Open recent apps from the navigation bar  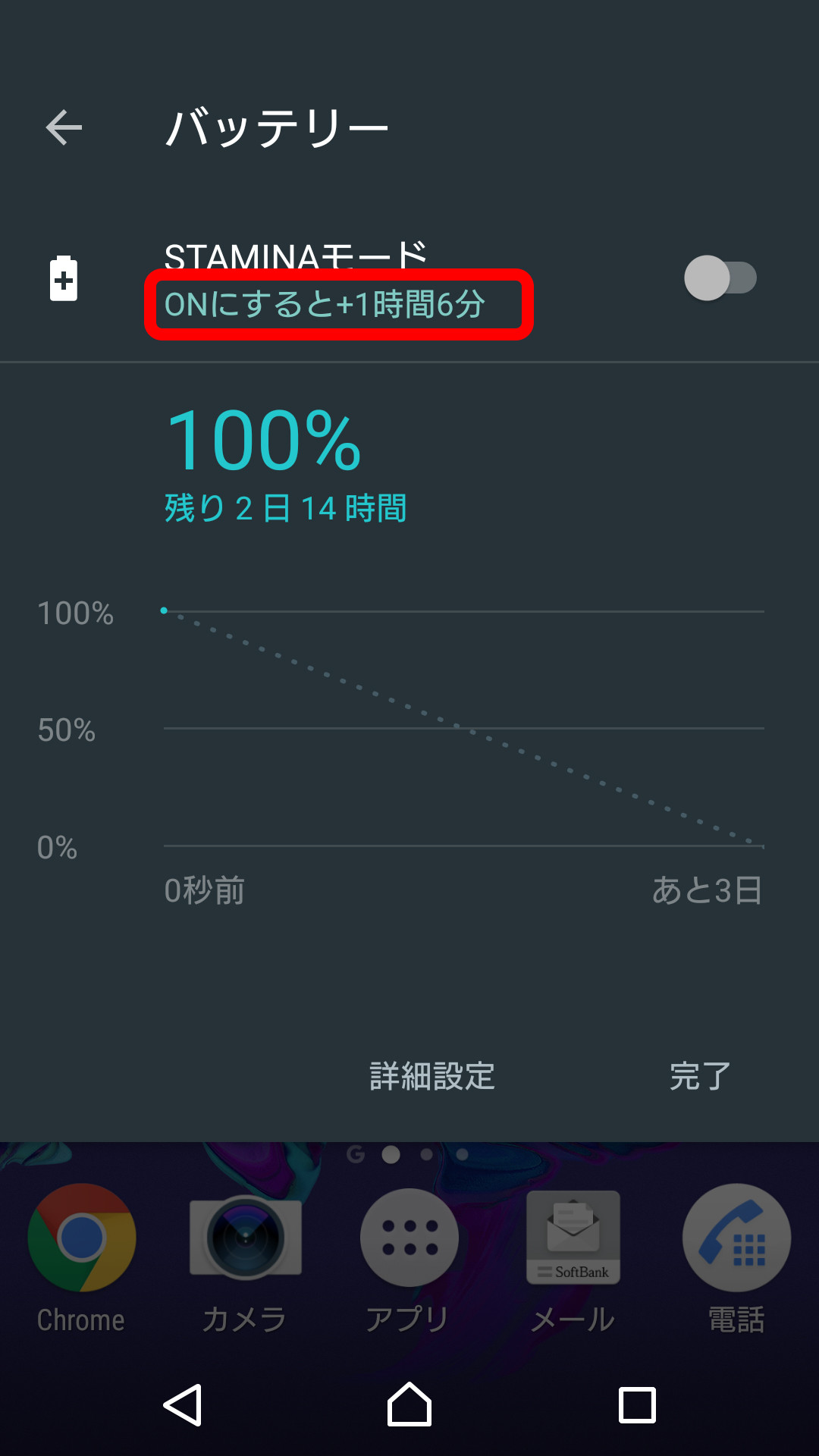pyautogui.click(x=637, y=1405)
